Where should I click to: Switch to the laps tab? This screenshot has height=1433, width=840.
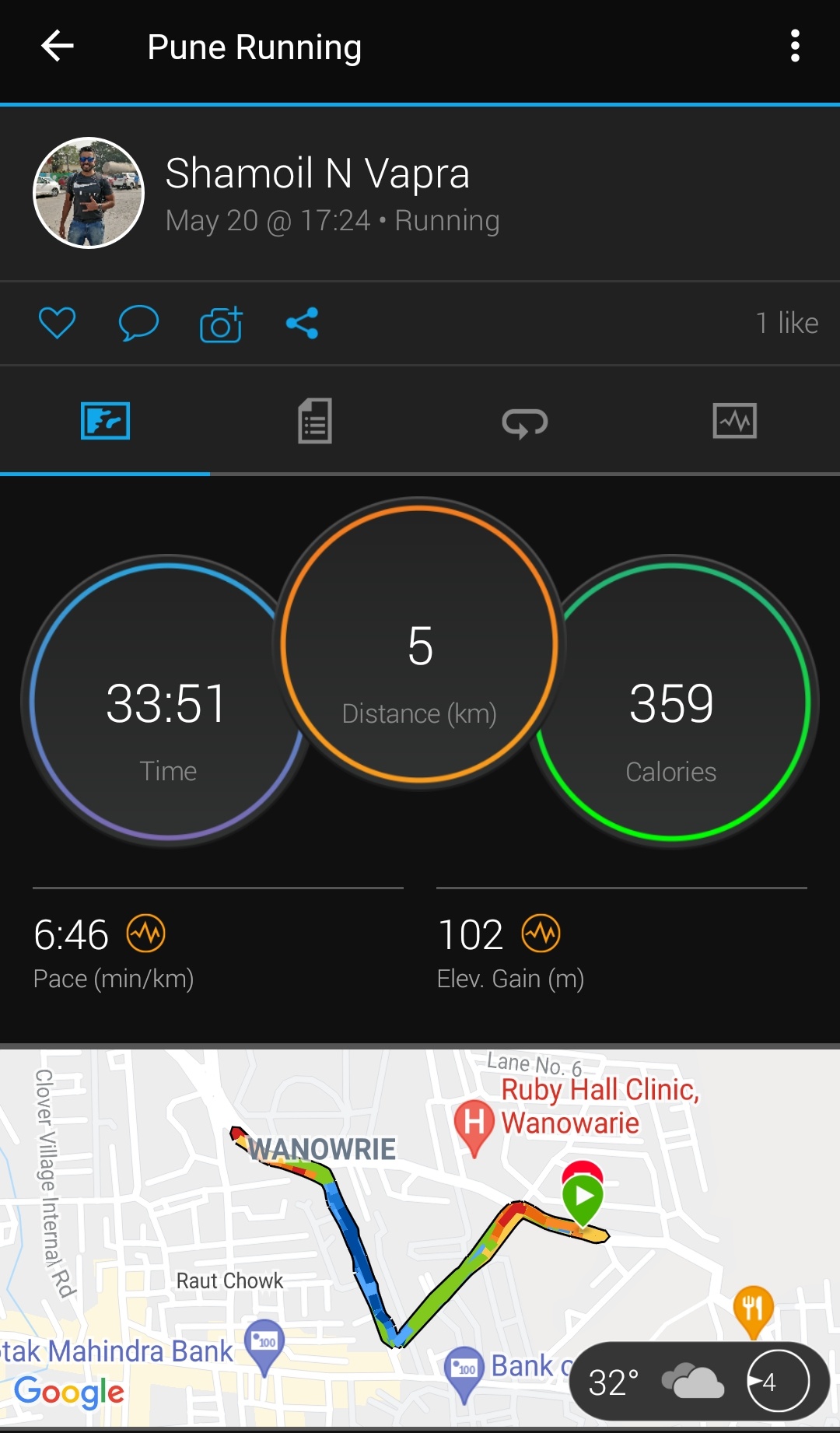(x=525, y=422)
